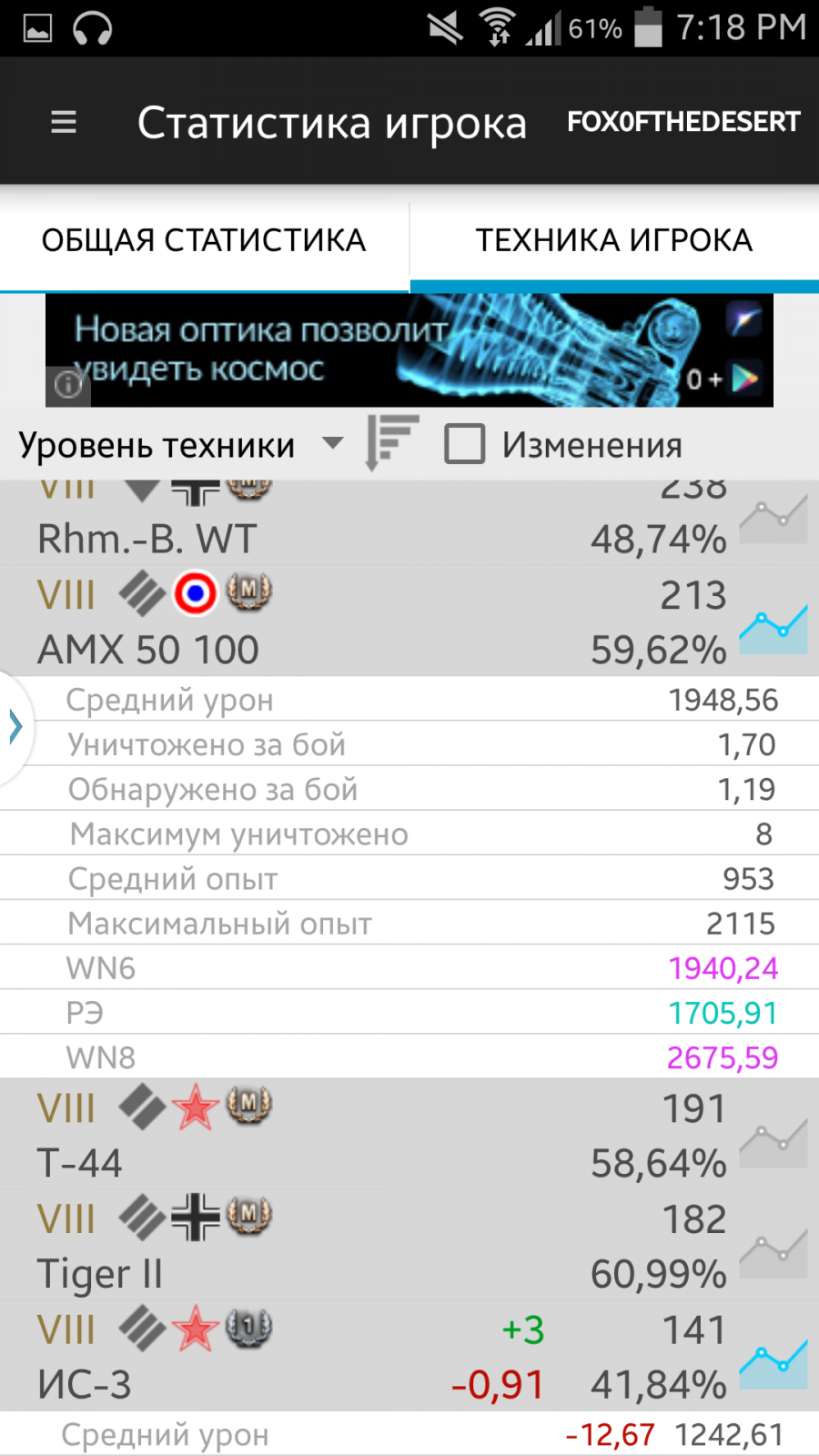The height and width of the screenshot is (1456, 819).
Task: Enable the Изменения checkbox
Action: pyautogui.click(x=465, y=445)
